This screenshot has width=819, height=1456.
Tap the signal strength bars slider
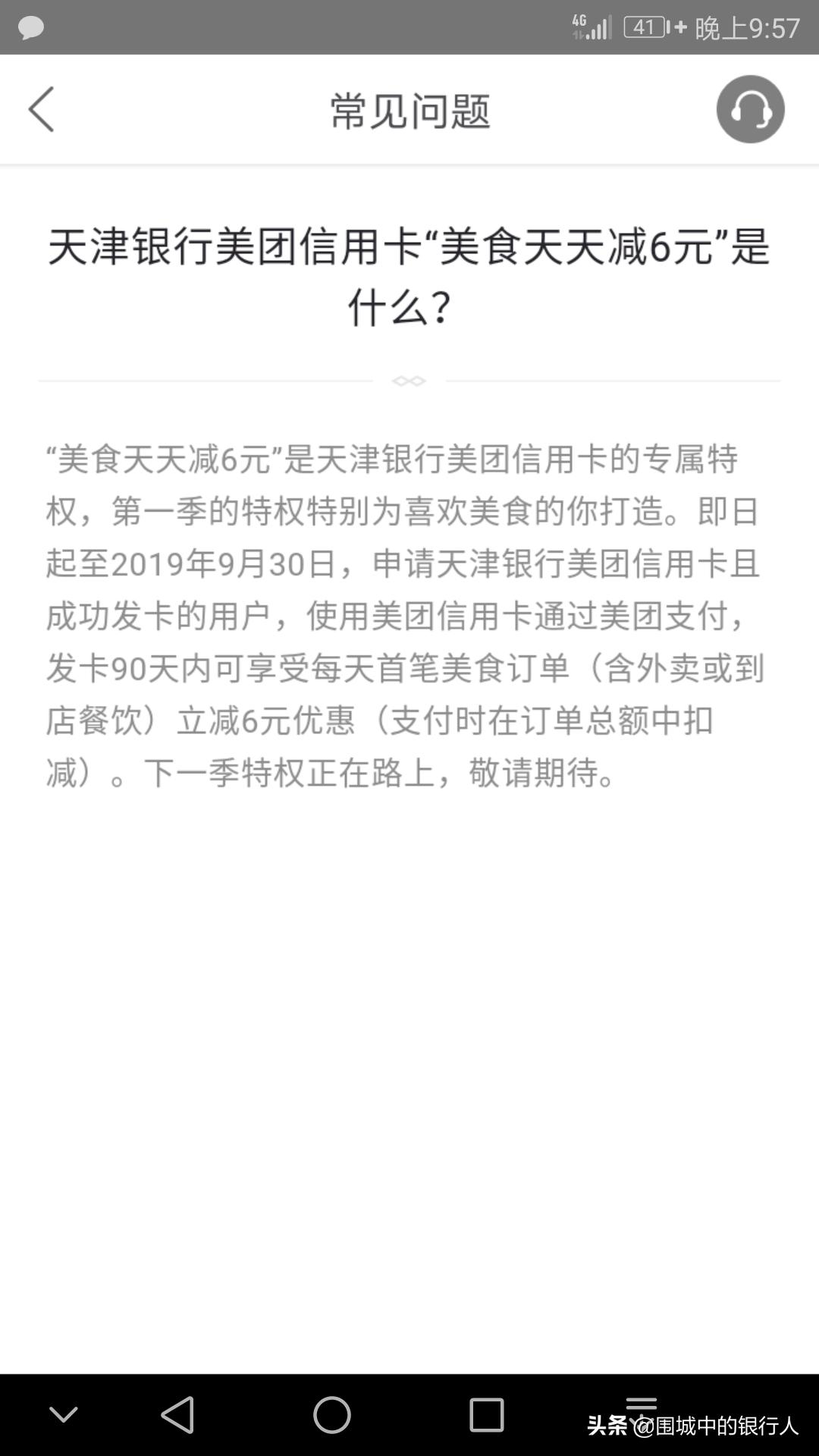pos(601,29)
